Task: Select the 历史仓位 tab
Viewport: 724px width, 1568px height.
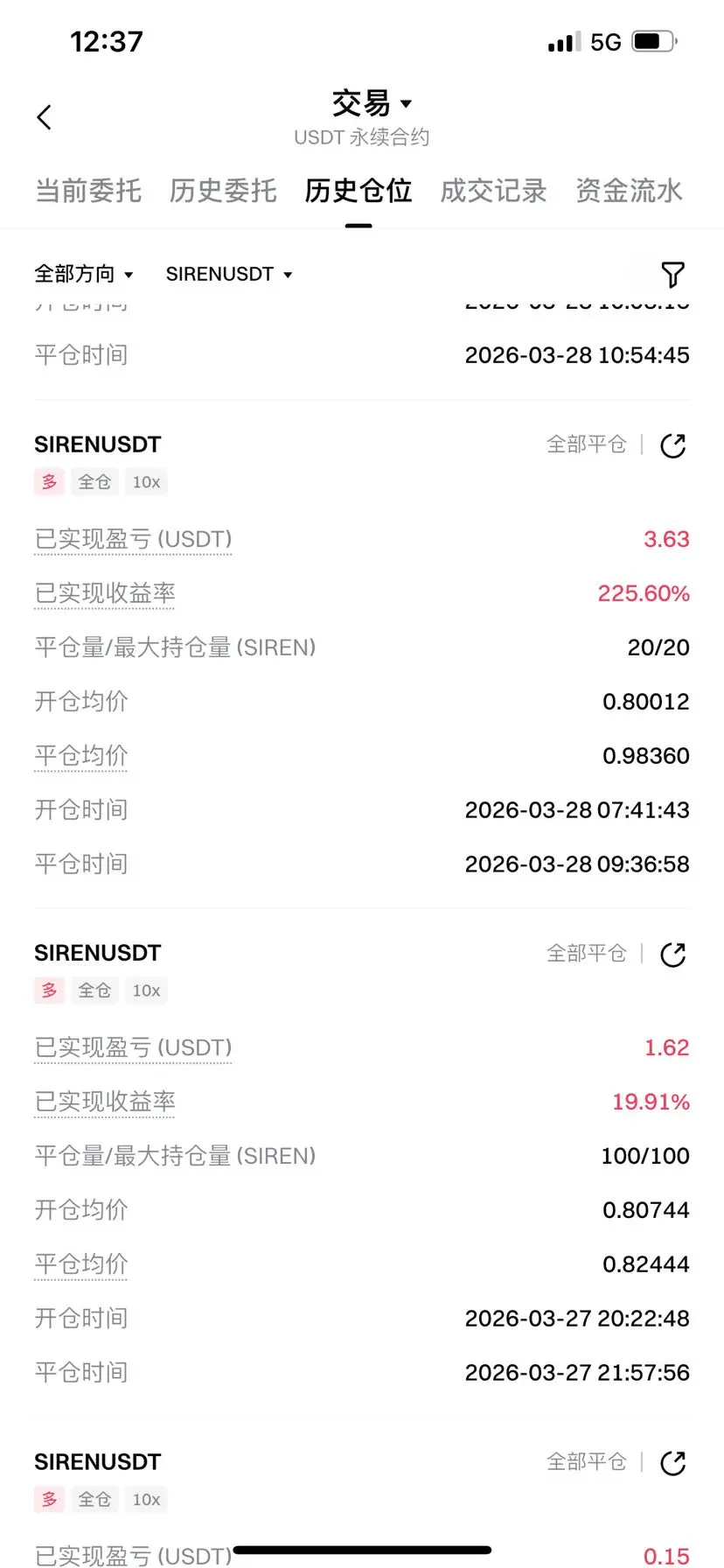Action: tap(359, 191)
